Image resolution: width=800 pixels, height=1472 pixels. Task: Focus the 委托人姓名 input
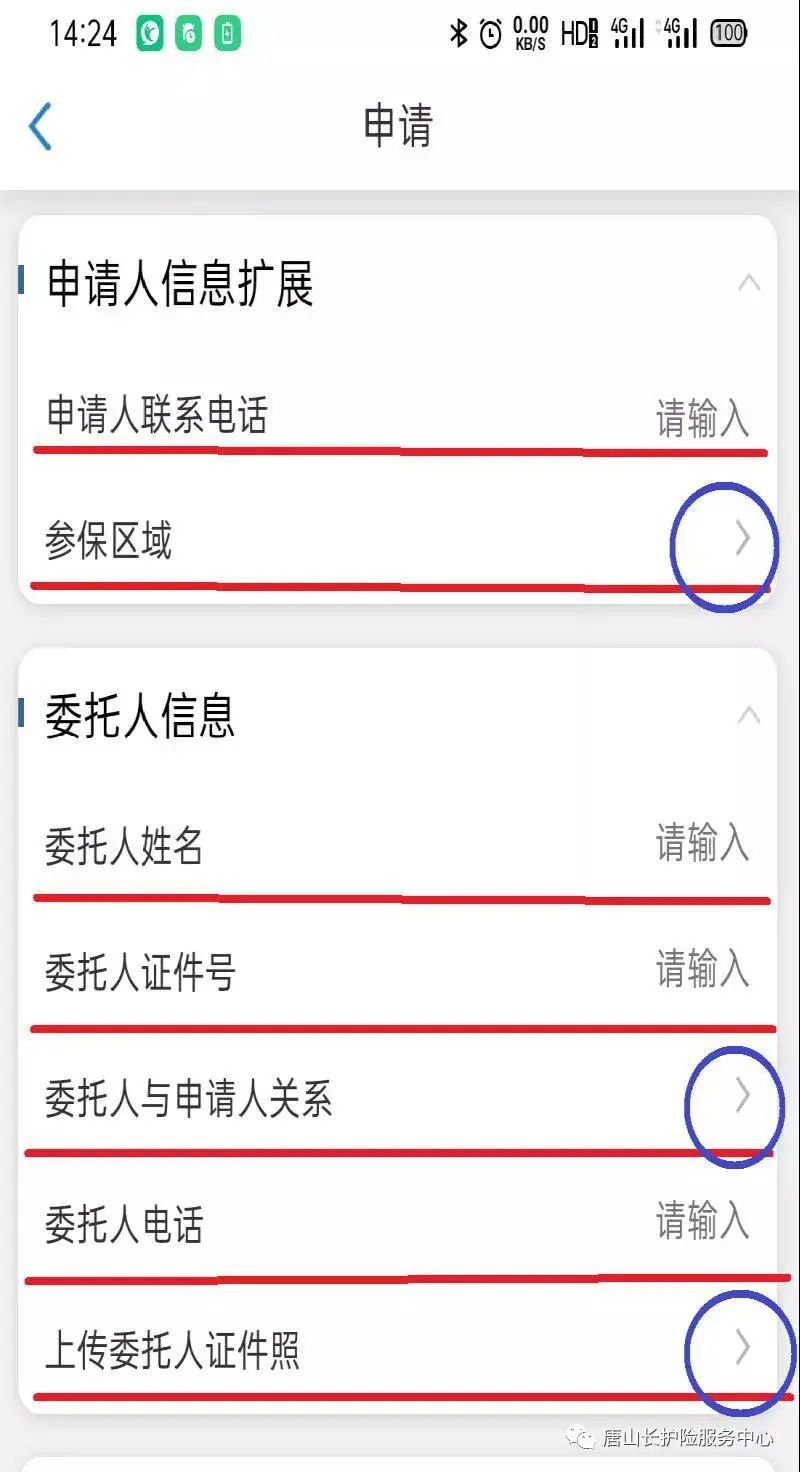[x=701, y=845]
